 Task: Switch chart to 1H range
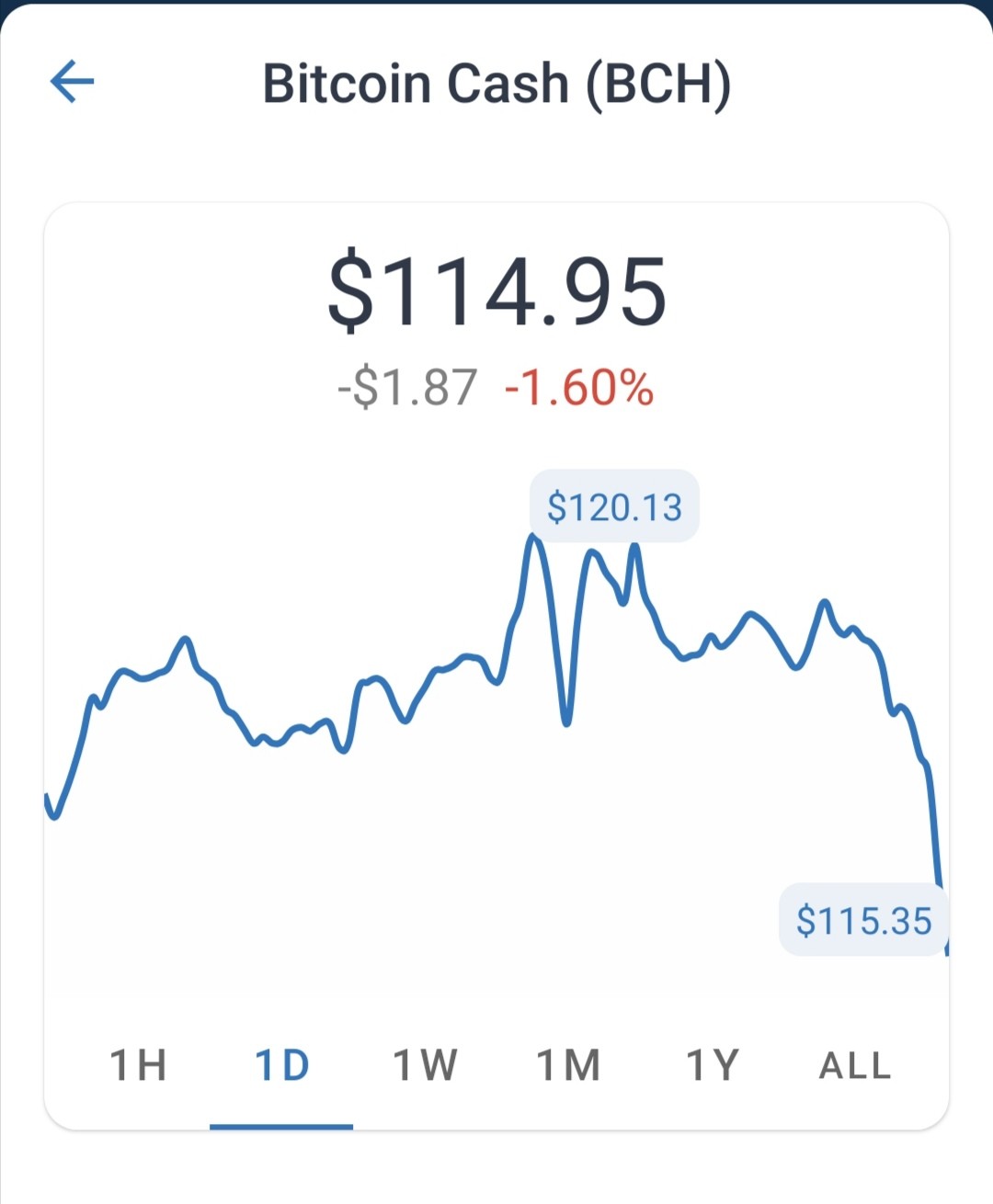pos(138,1066)
